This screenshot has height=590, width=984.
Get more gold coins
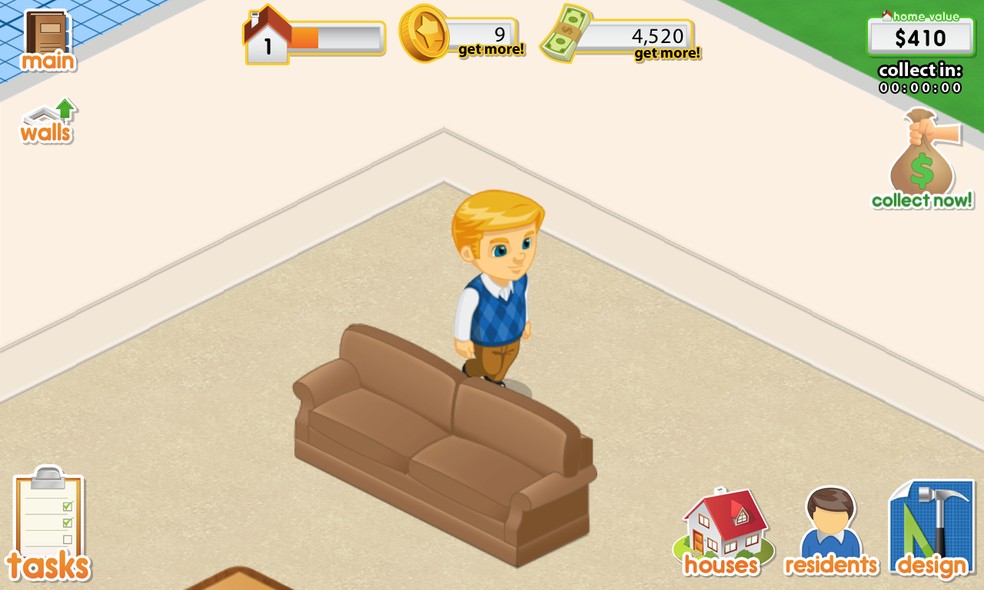[x=490, y=49]
